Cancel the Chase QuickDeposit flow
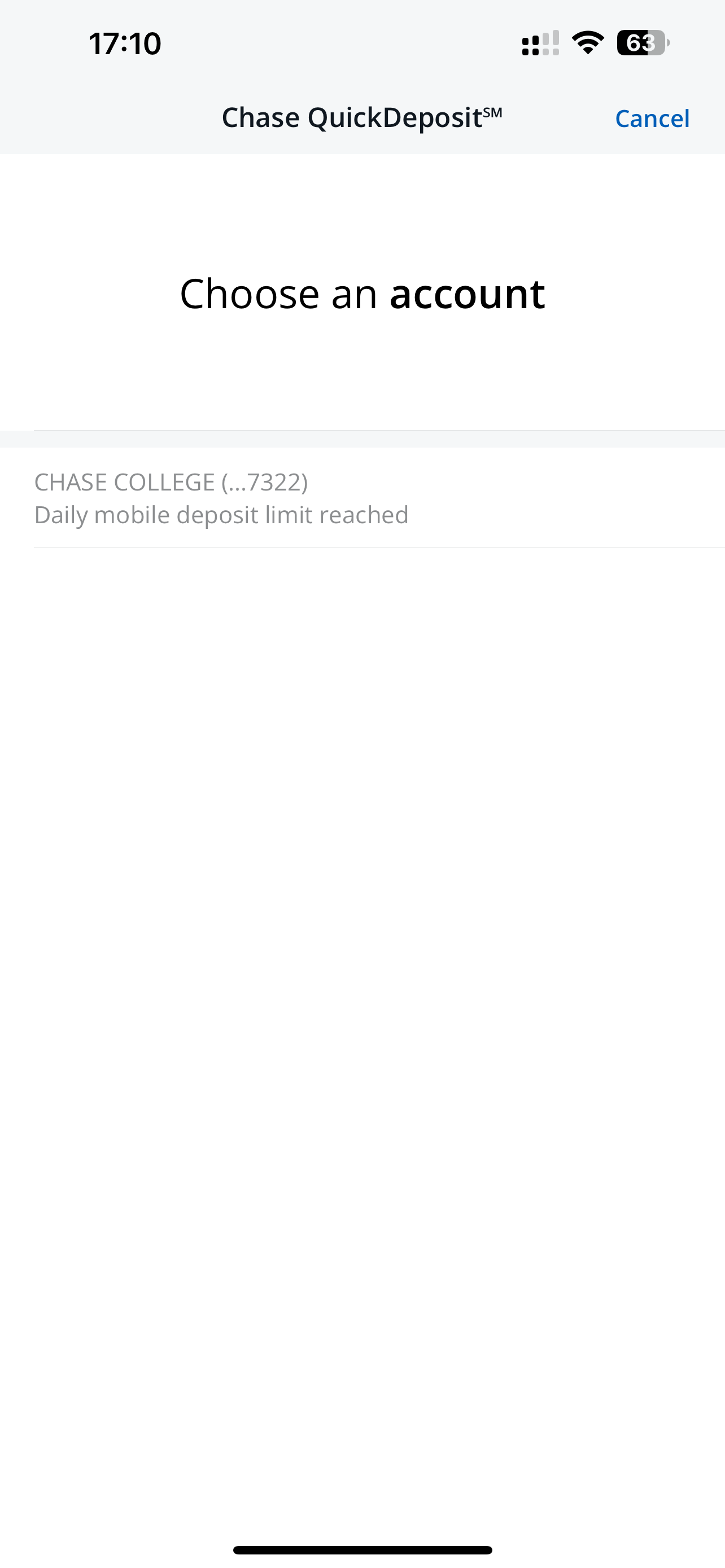The width and height of the screenshot is (725, 1568). pyautogui.click(x=652, y=118)
